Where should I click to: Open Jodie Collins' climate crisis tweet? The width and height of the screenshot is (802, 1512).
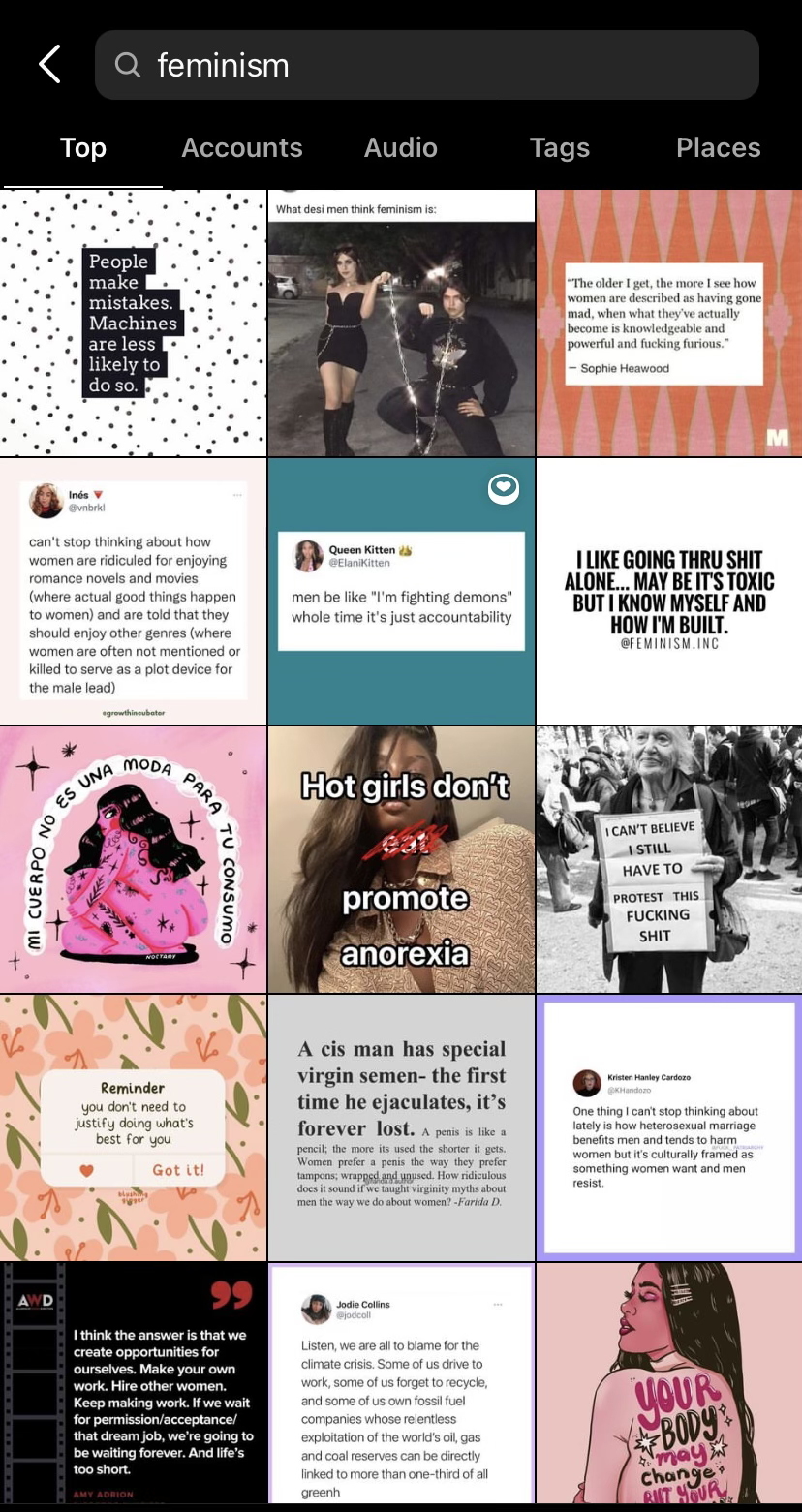click(401, 1385)
